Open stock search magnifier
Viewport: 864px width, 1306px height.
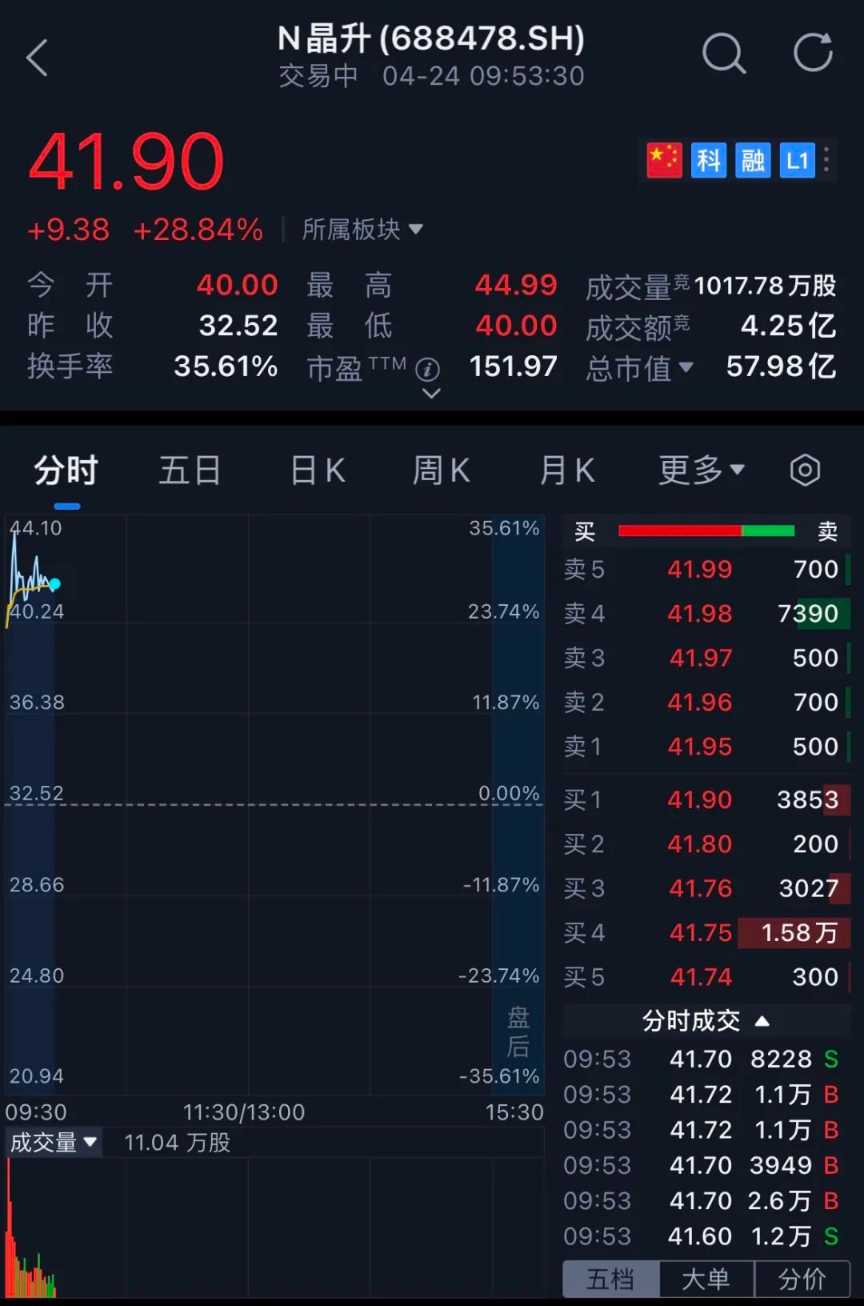(723, 53)
